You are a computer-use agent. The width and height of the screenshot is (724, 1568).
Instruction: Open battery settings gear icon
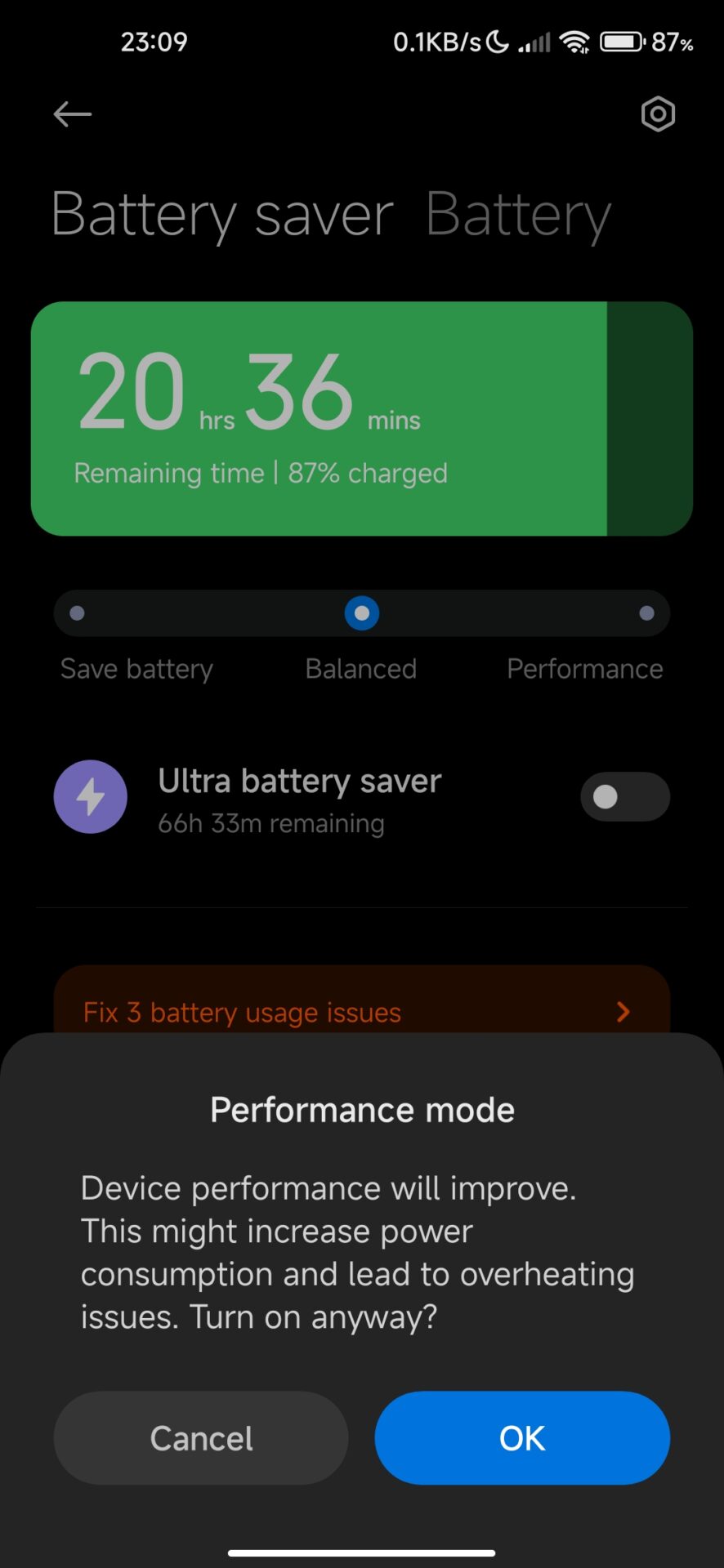[x=658, y=114]
